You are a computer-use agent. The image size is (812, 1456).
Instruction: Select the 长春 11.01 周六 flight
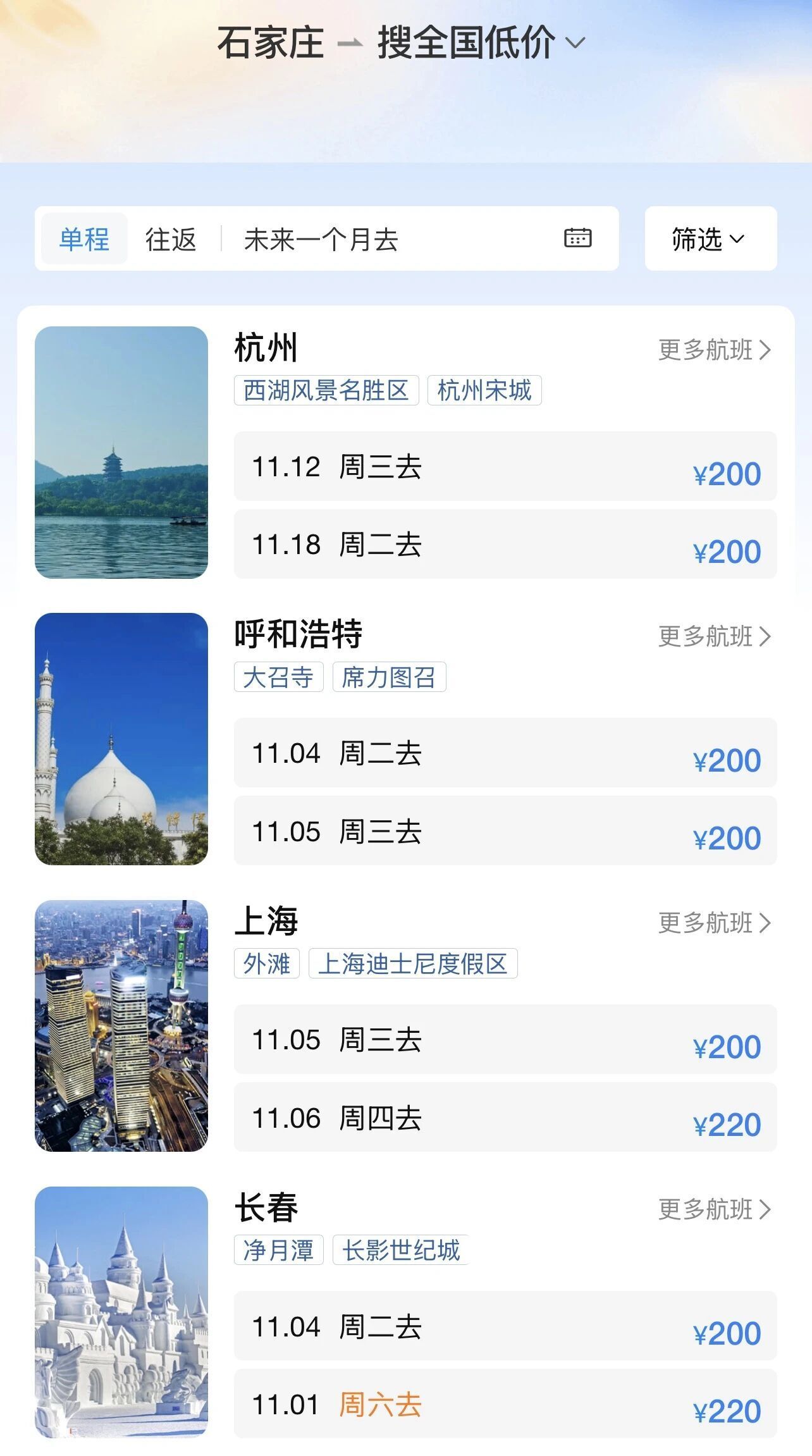[x=505, y=1404]
